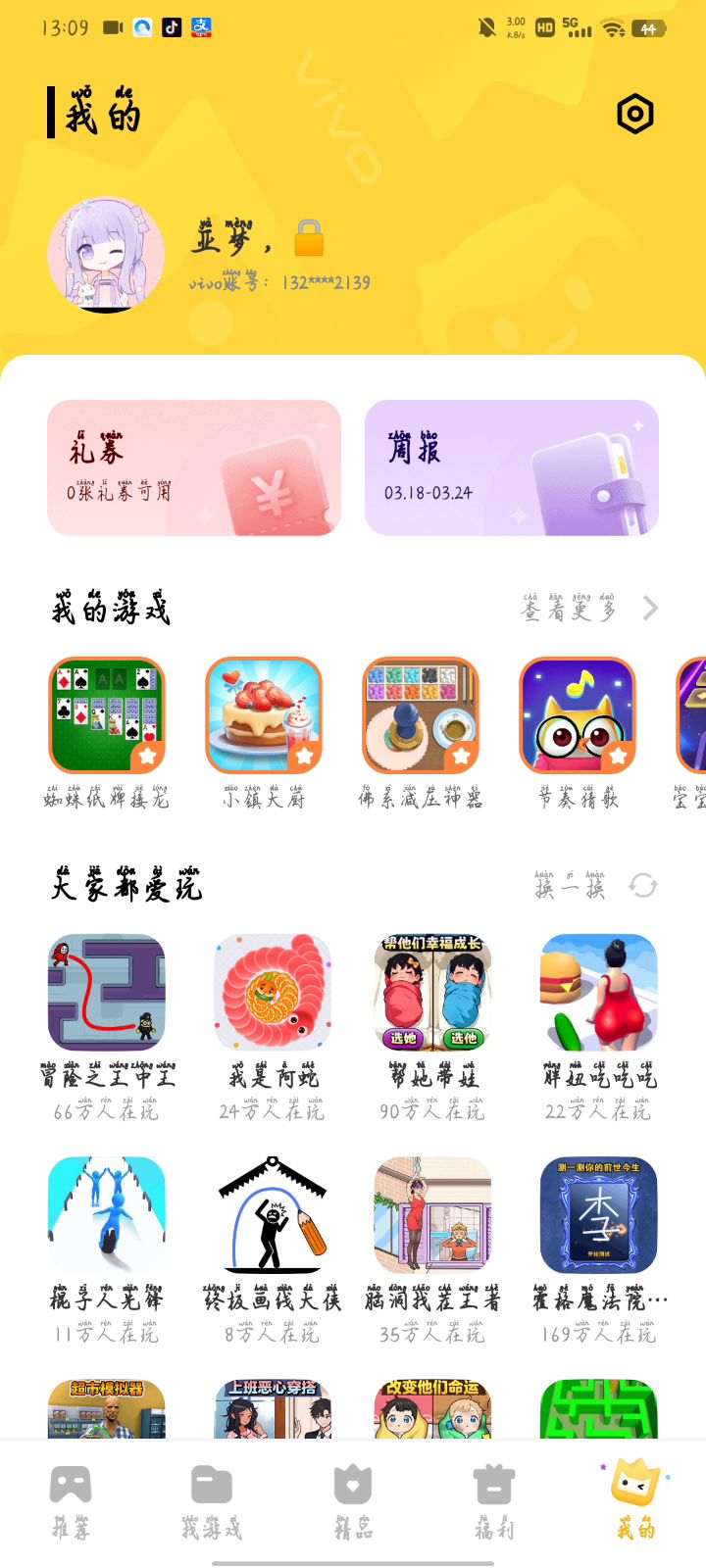Open the 节奏猜歌 game
The width and height of the screenshot is (706, 1568).
[x=578, y=715]
